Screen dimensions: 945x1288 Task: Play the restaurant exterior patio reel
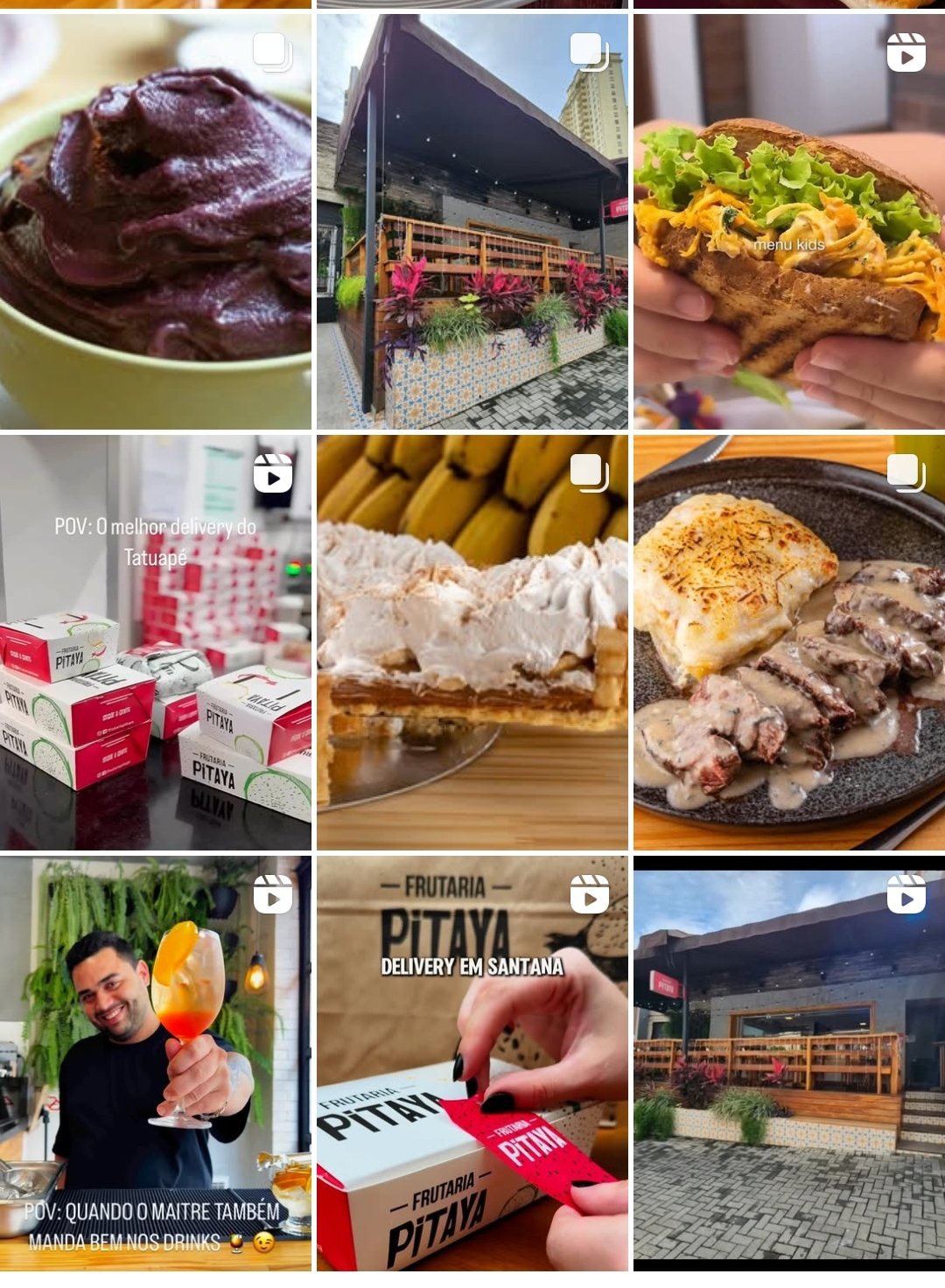(x=789, y=1063)
